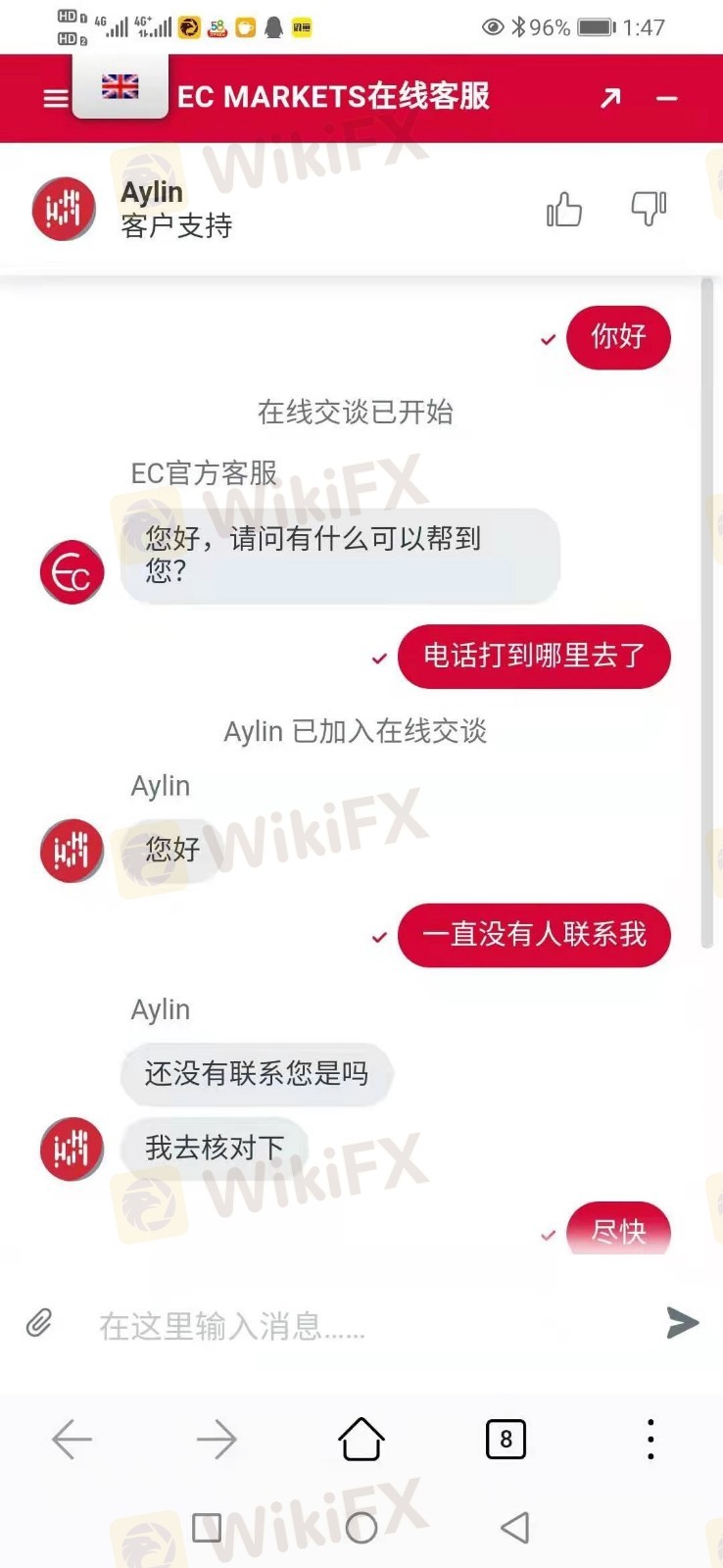Open the browser three-dot overflow menu

tap(651, 1440)
